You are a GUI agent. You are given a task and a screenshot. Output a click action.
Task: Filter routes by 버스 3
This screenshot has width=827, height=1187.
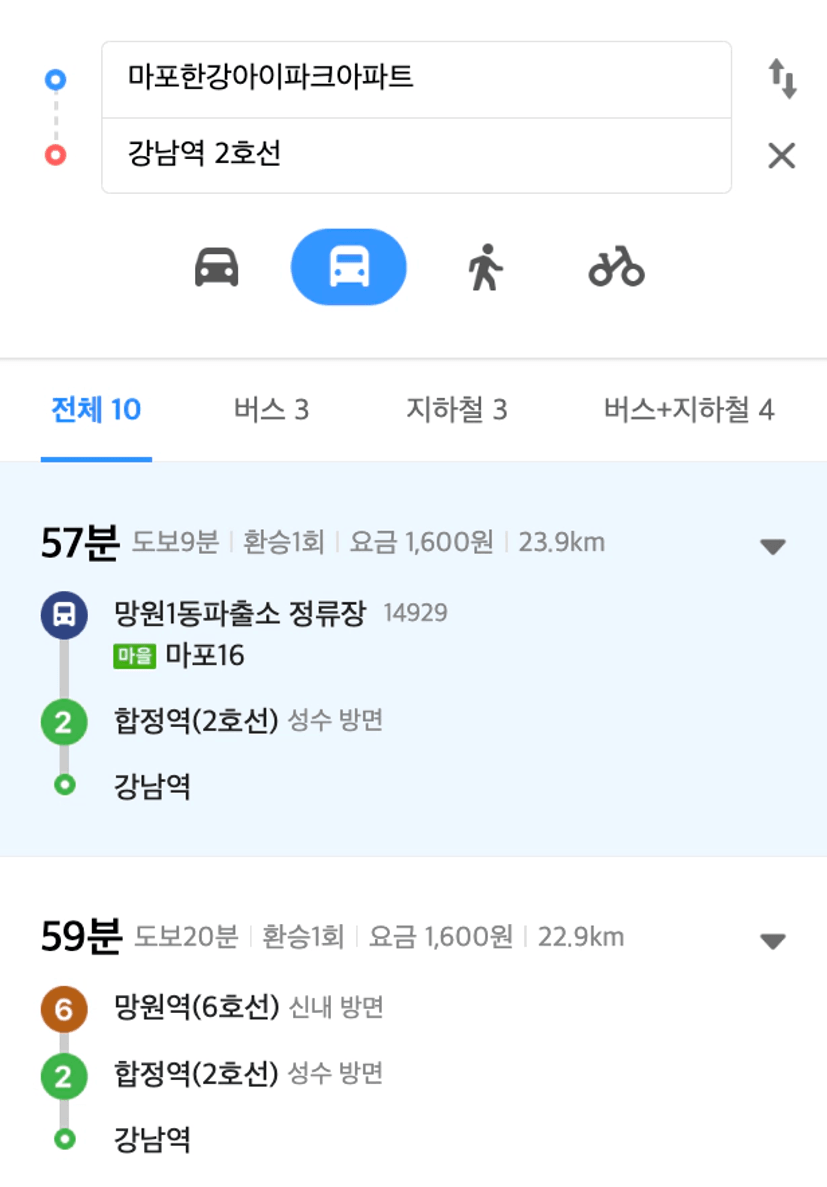271,410
